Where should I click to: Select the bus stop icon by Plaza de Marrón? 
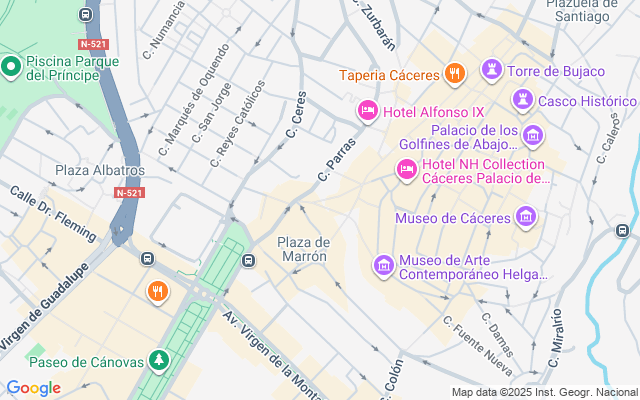pyautogui.click(x=248, y=260)
